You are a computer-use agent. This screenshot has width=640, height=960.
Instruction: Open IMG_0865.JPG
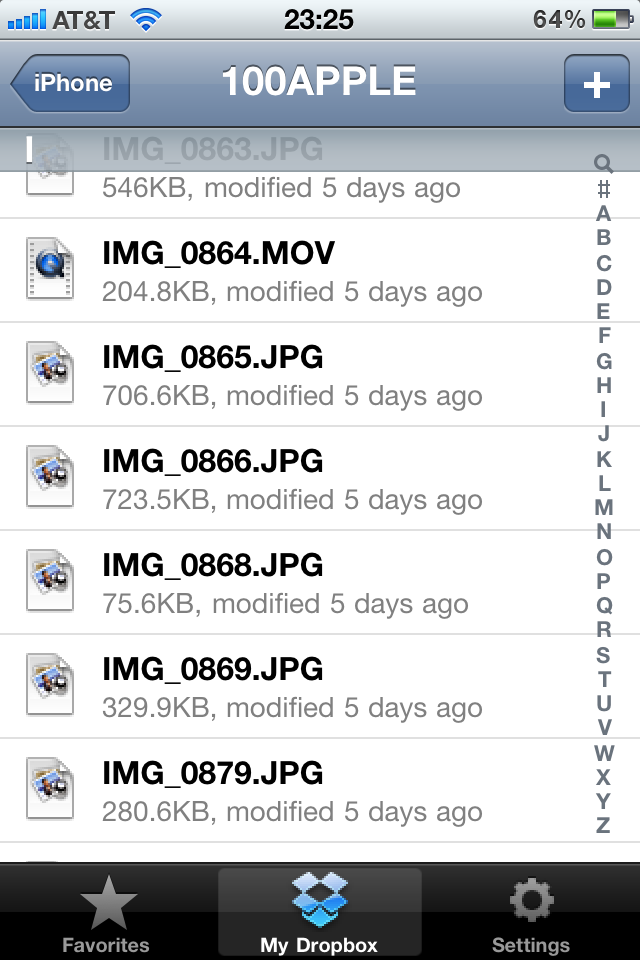290,374
